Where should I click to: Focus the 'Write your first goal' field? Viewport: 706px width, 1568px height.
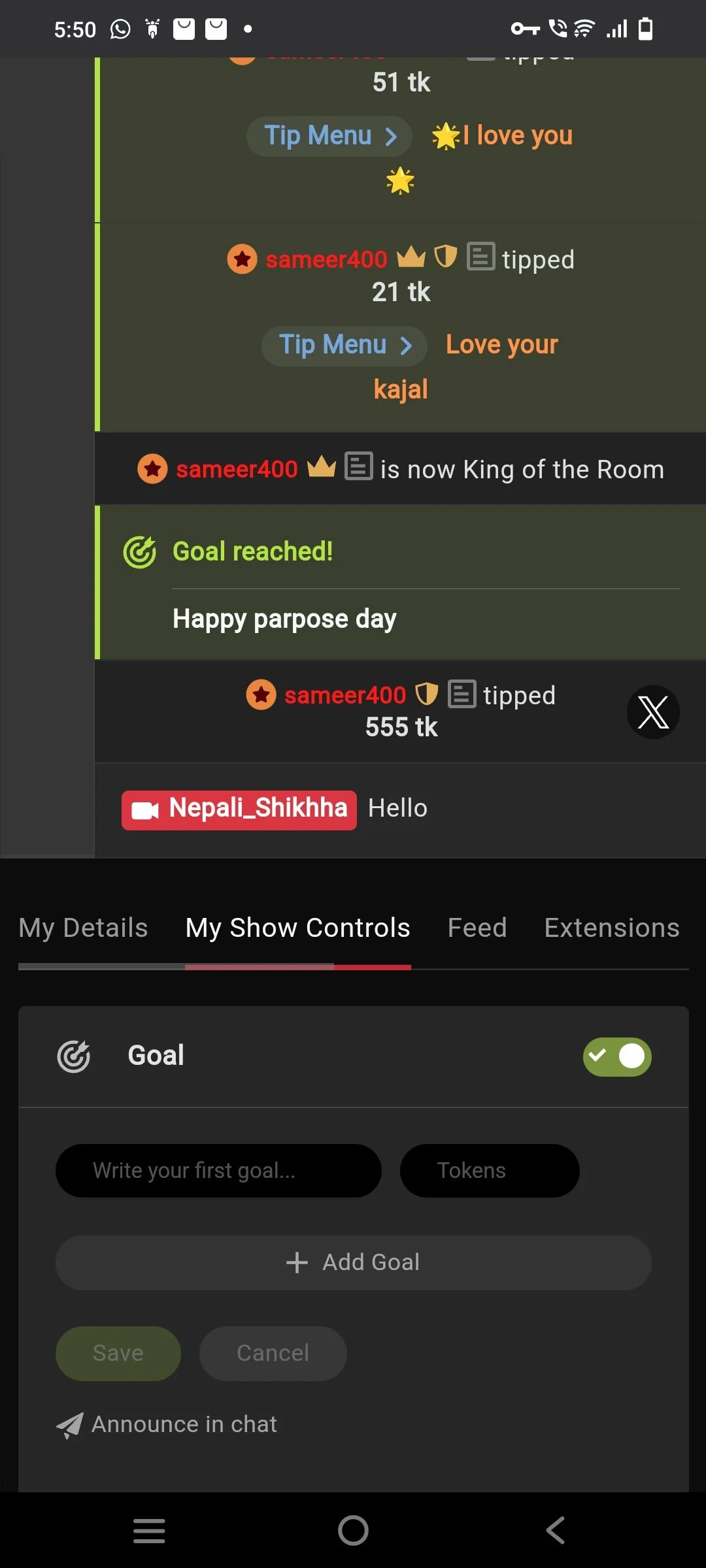pyautogui.click(x=218, y=1171)
